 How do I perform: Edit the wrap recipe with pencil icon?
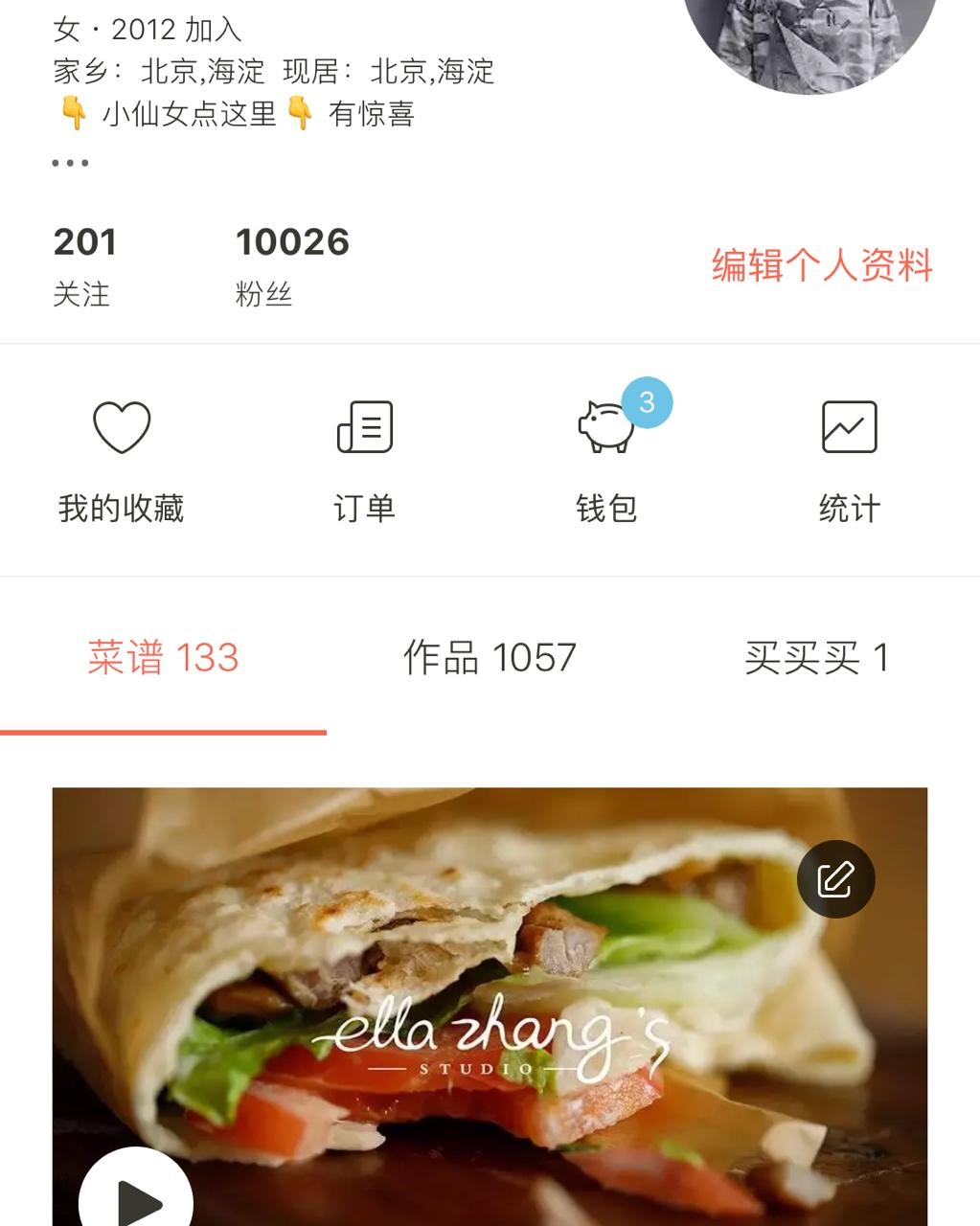(x=835, y=878)
